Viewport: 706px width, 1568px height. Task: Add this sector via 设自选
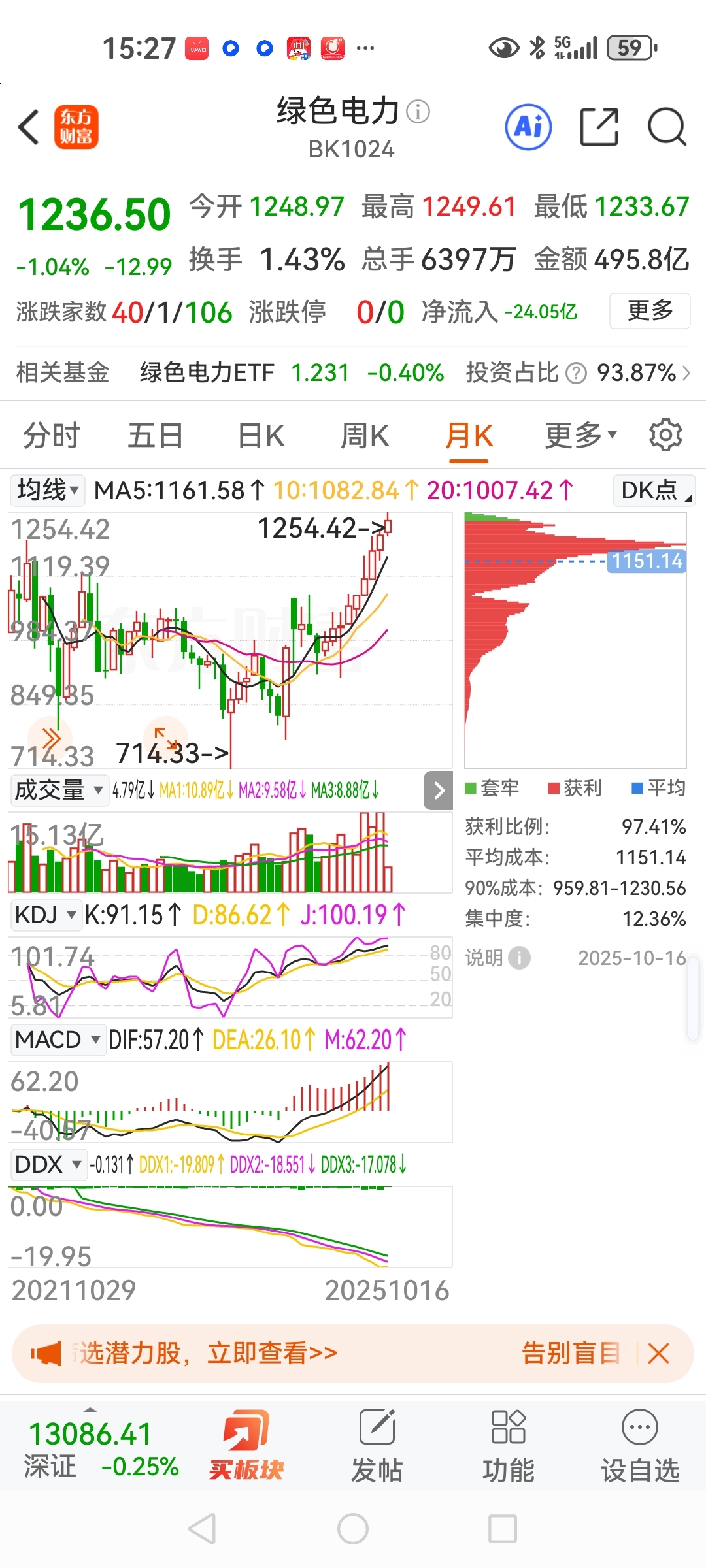click(639, 1445)
